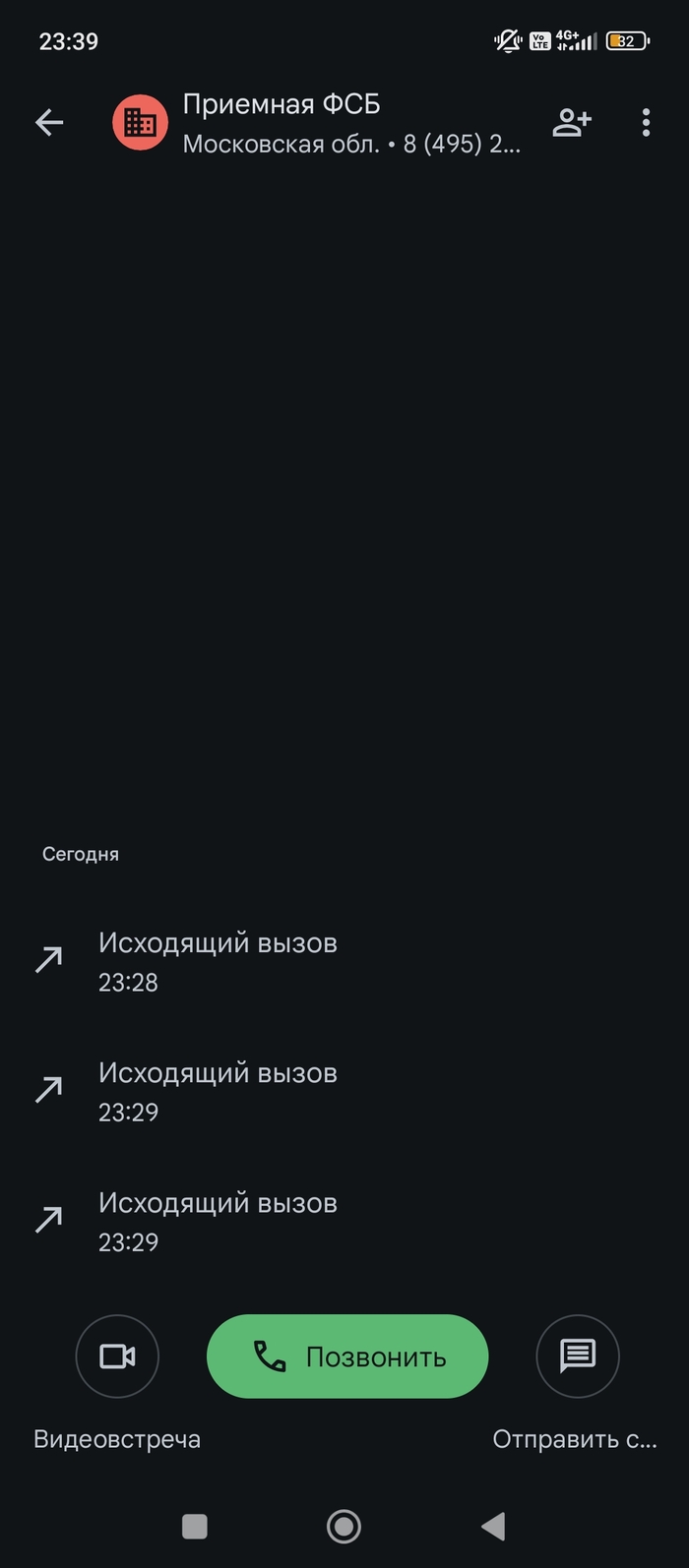Show recent apps with square button

click(195, 1526)
